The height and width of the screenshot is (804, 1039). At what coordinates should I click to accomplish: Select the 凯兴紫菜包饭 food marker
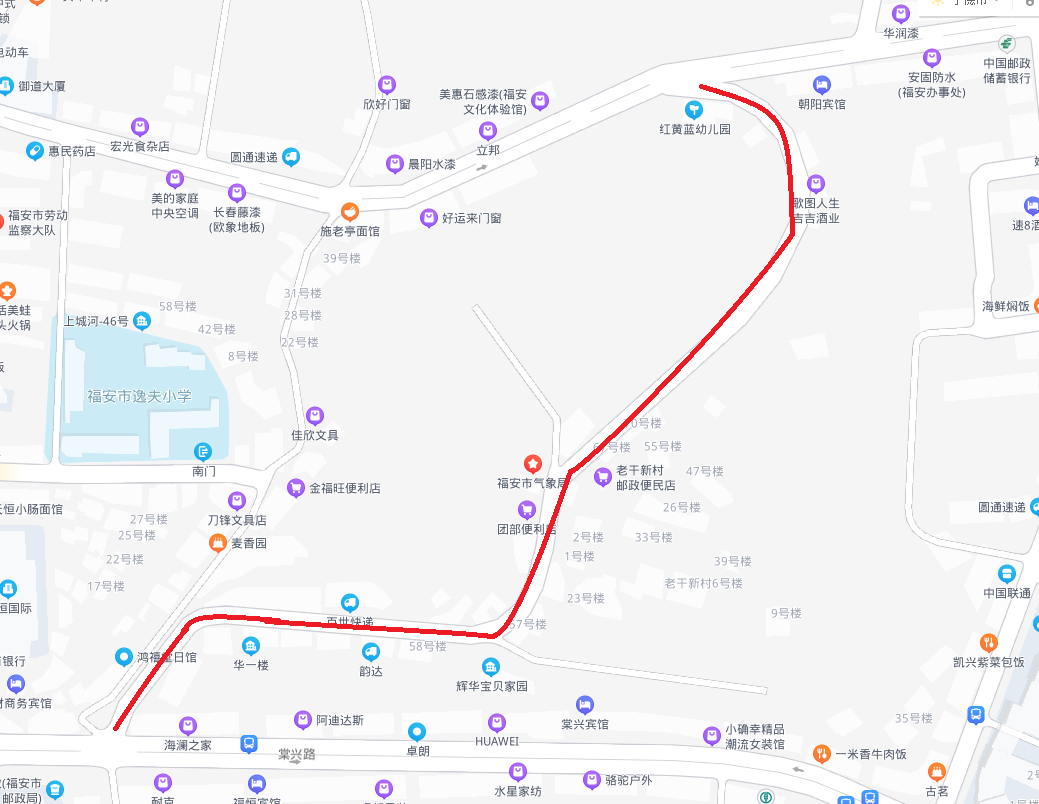coord(988,642)
